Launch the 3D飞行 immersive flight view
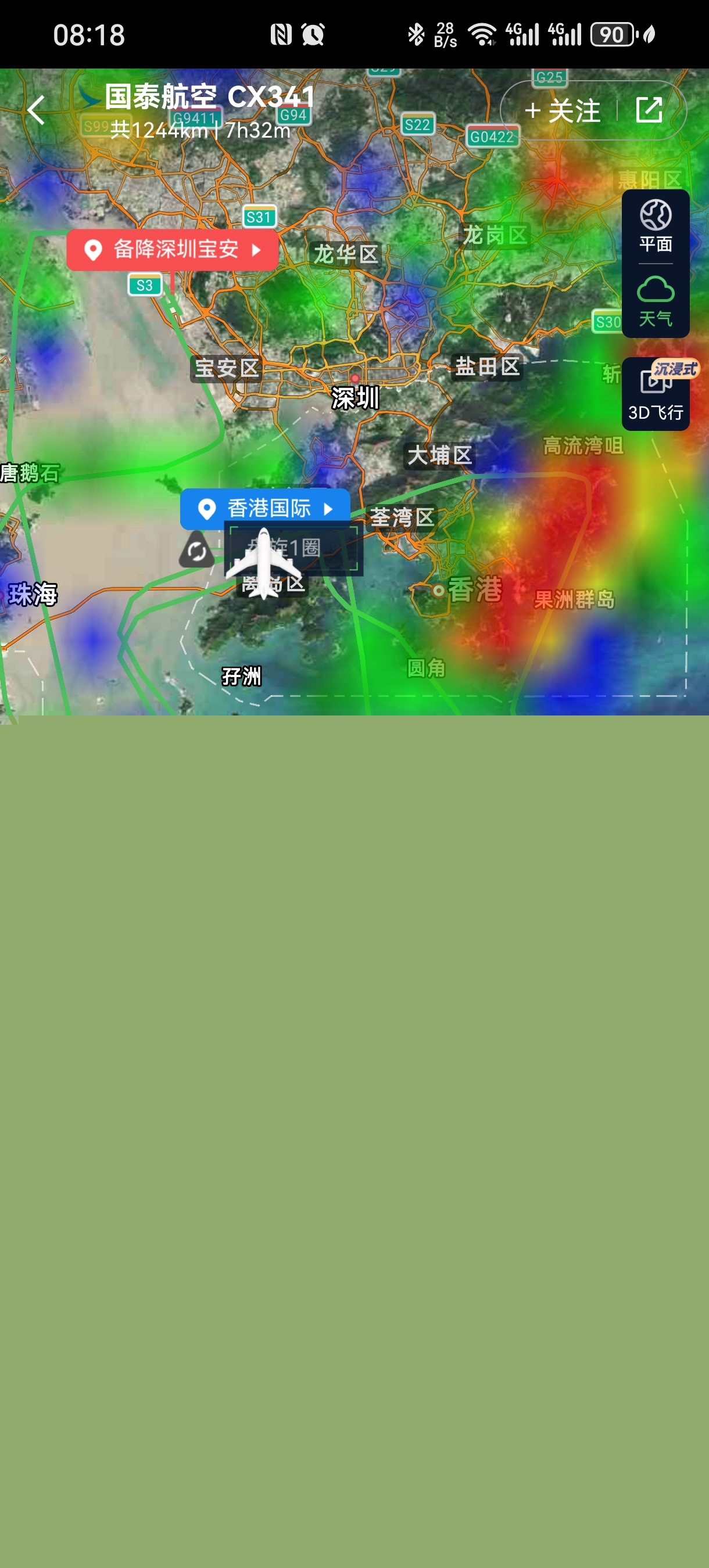Viewport: 709px width, 1568px height. click(x=656, y=395)
